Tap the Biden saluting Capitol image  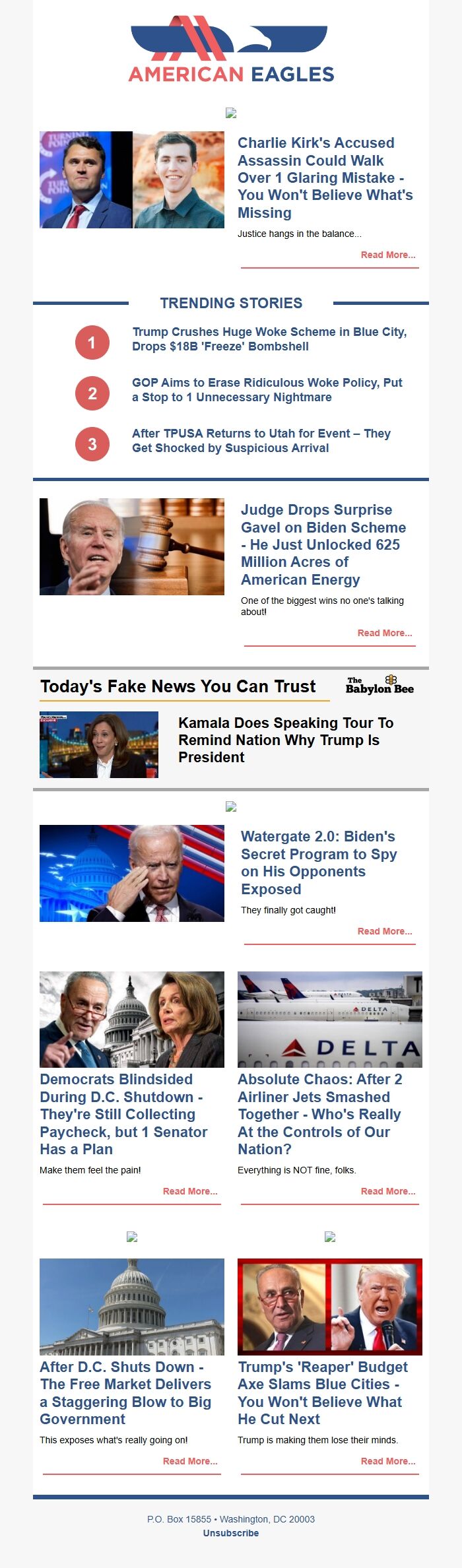[132, 873]
